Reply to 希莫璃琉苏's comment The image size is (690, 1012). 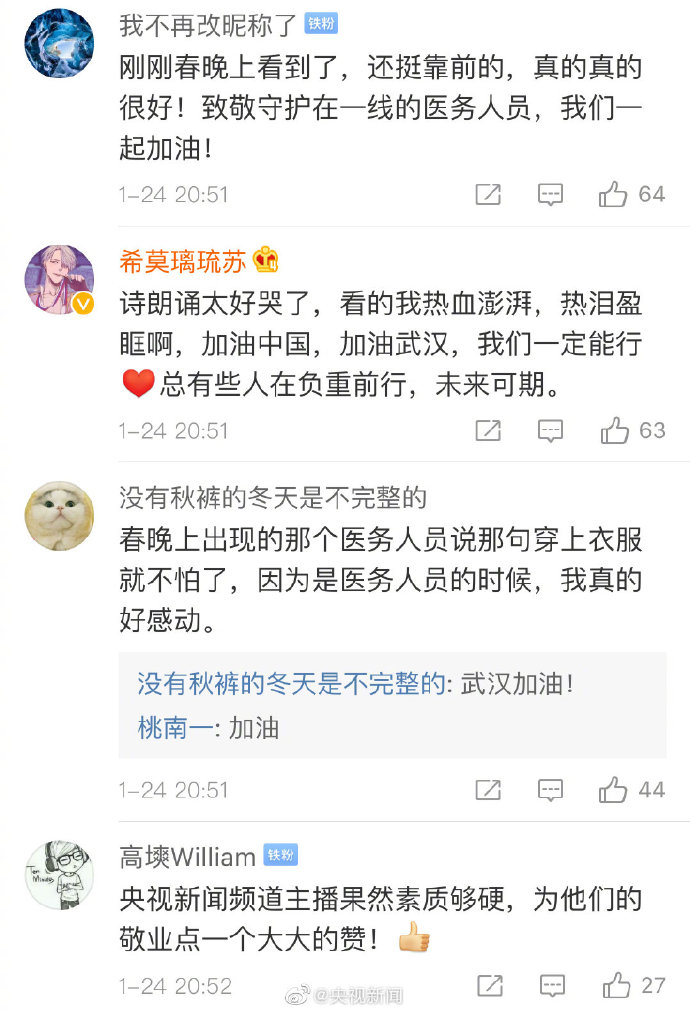(550, 431)
